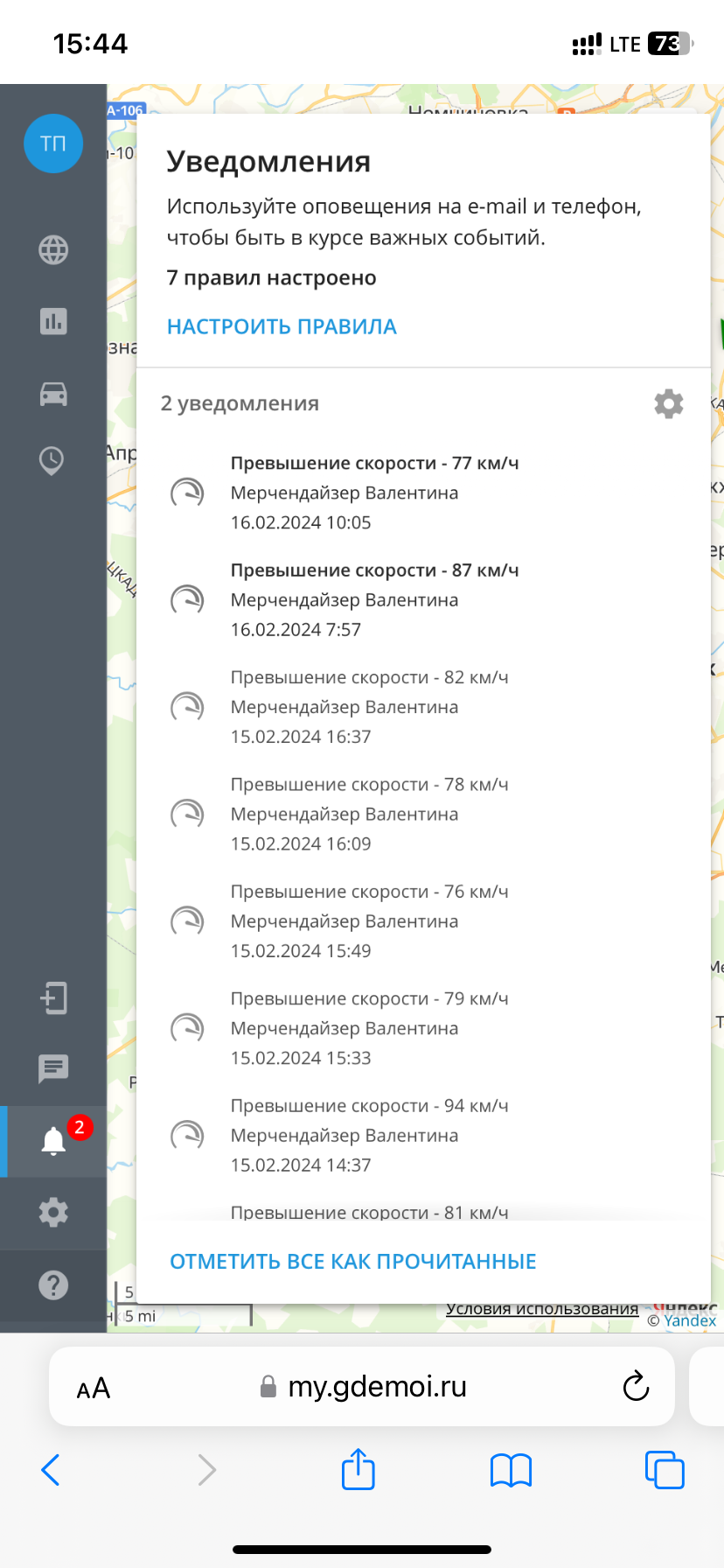Screen dimensions: 724x1568
Task: Open the chat messages icon
Action: pos(53,1068)
